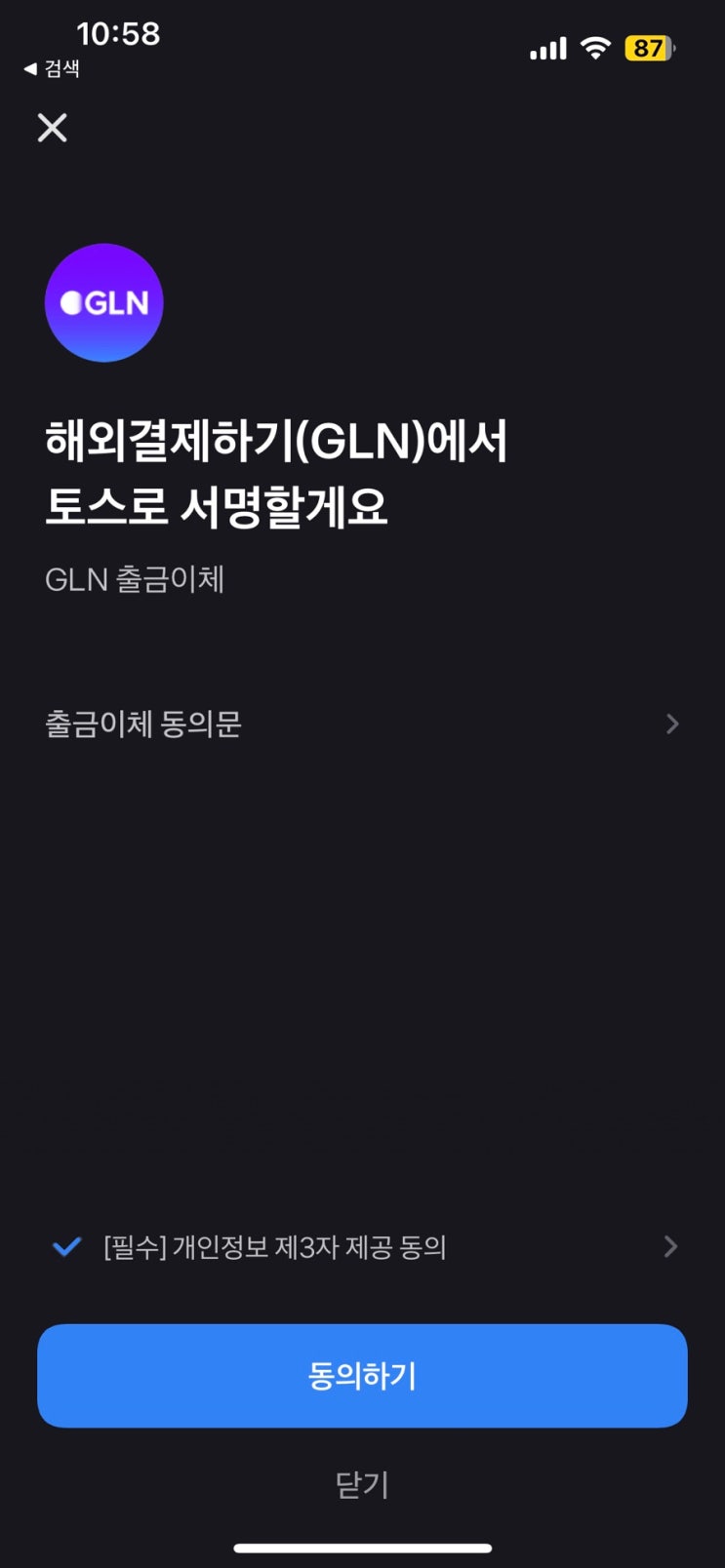Open the 개인정보 제3자 제공 동의 details chevron
The image size is (725, 1568).
click(x=671, y=1246)
